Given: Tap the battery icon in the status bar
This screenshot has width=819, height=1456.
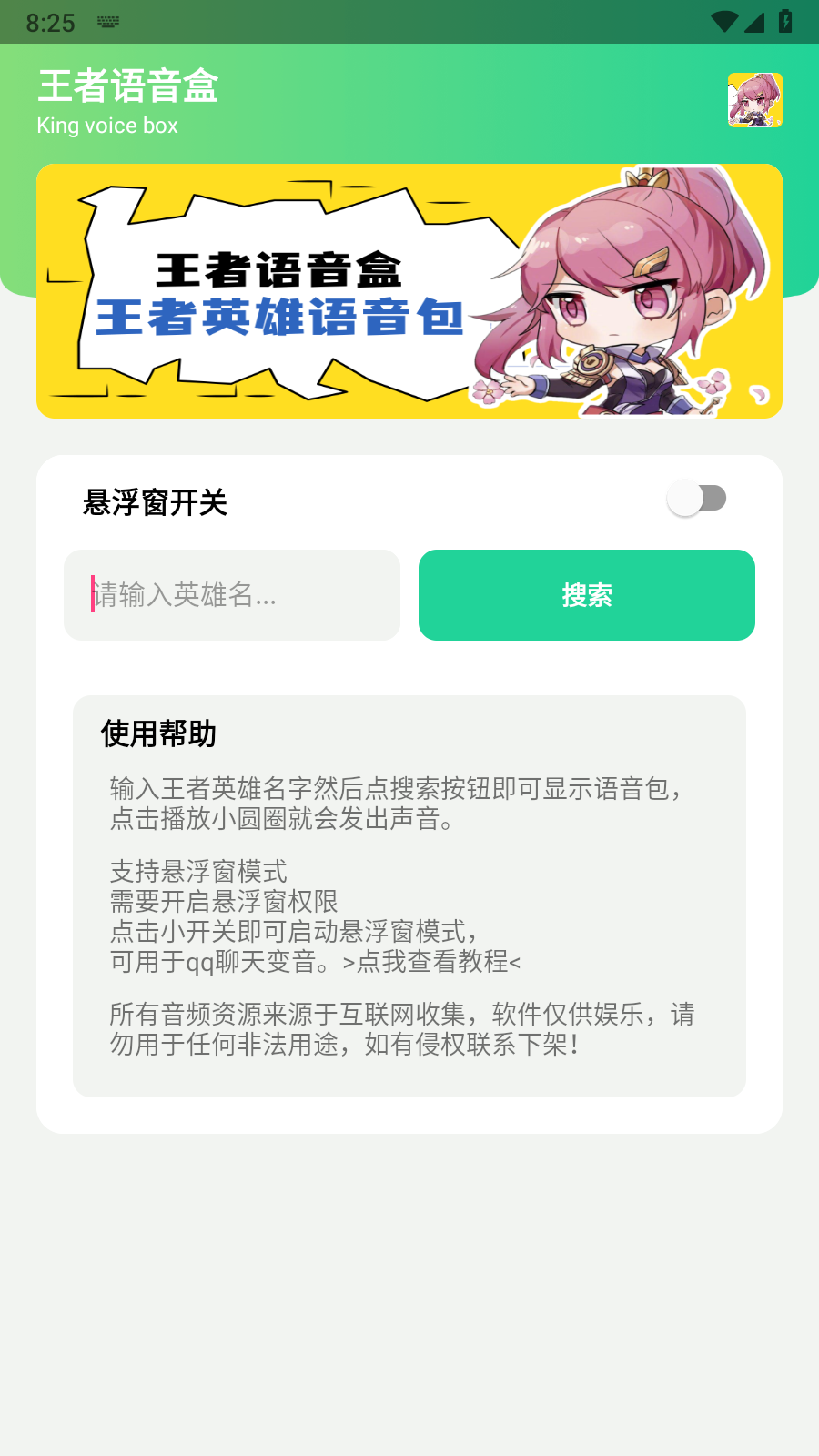Looking at the screenshot, I should point(785,21).
